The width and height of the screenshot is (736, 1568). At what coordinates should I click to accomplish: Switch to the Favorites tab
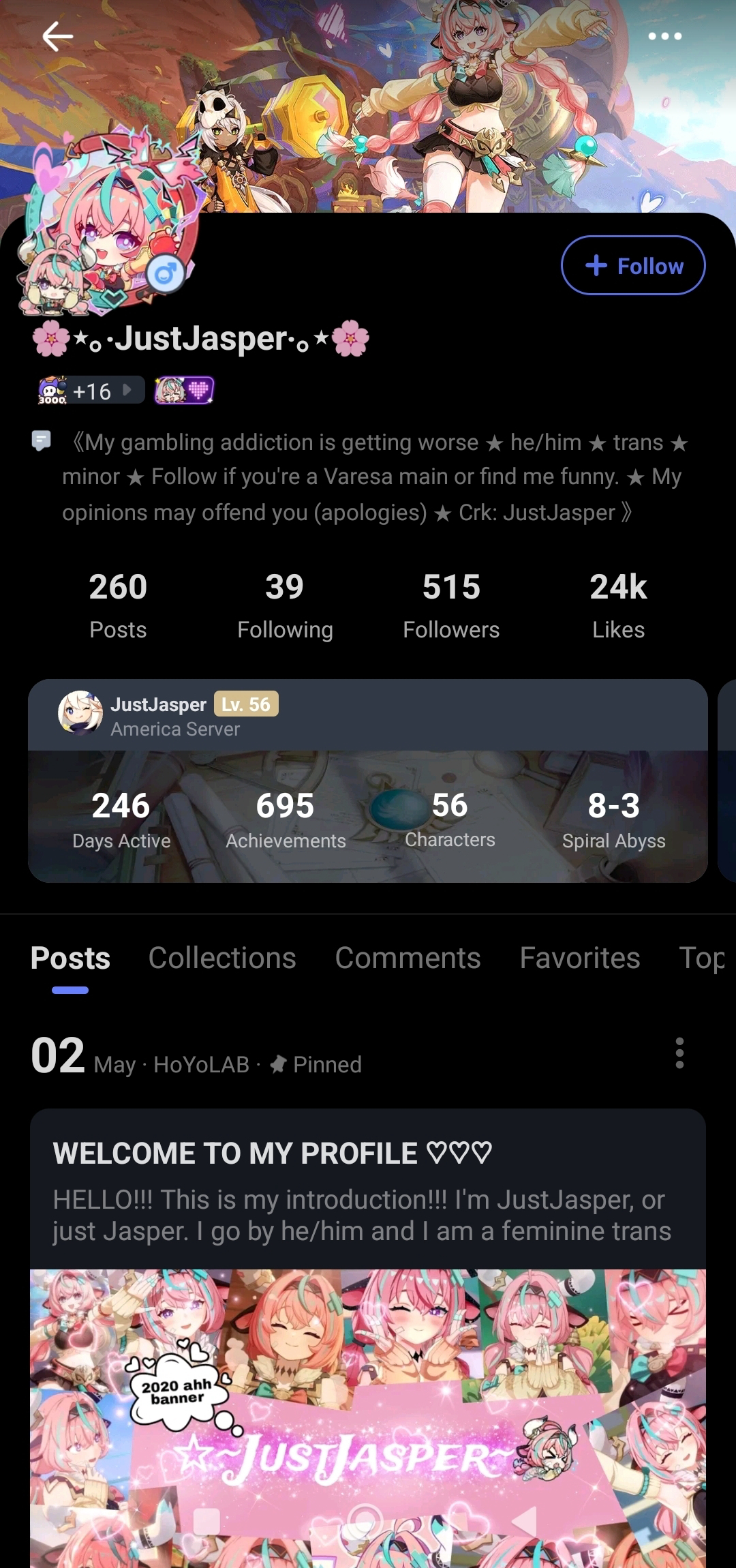click(x=580, y=958)
